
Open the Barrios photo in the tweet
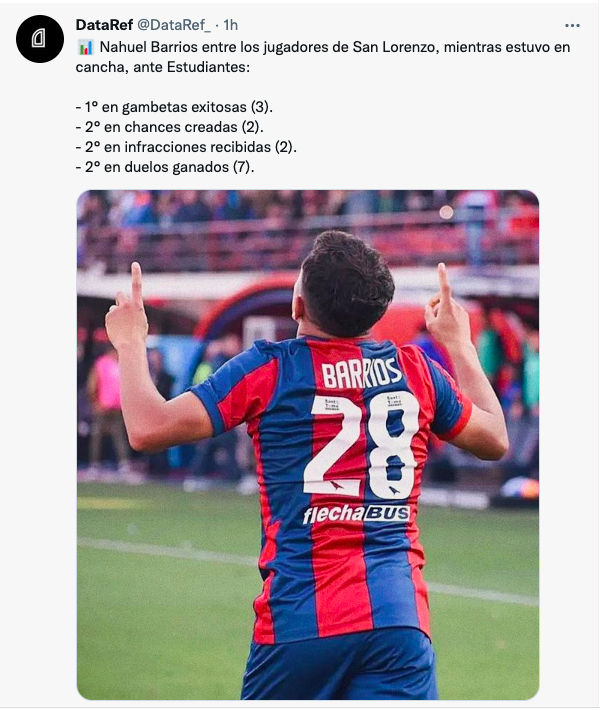click(308, 444)
